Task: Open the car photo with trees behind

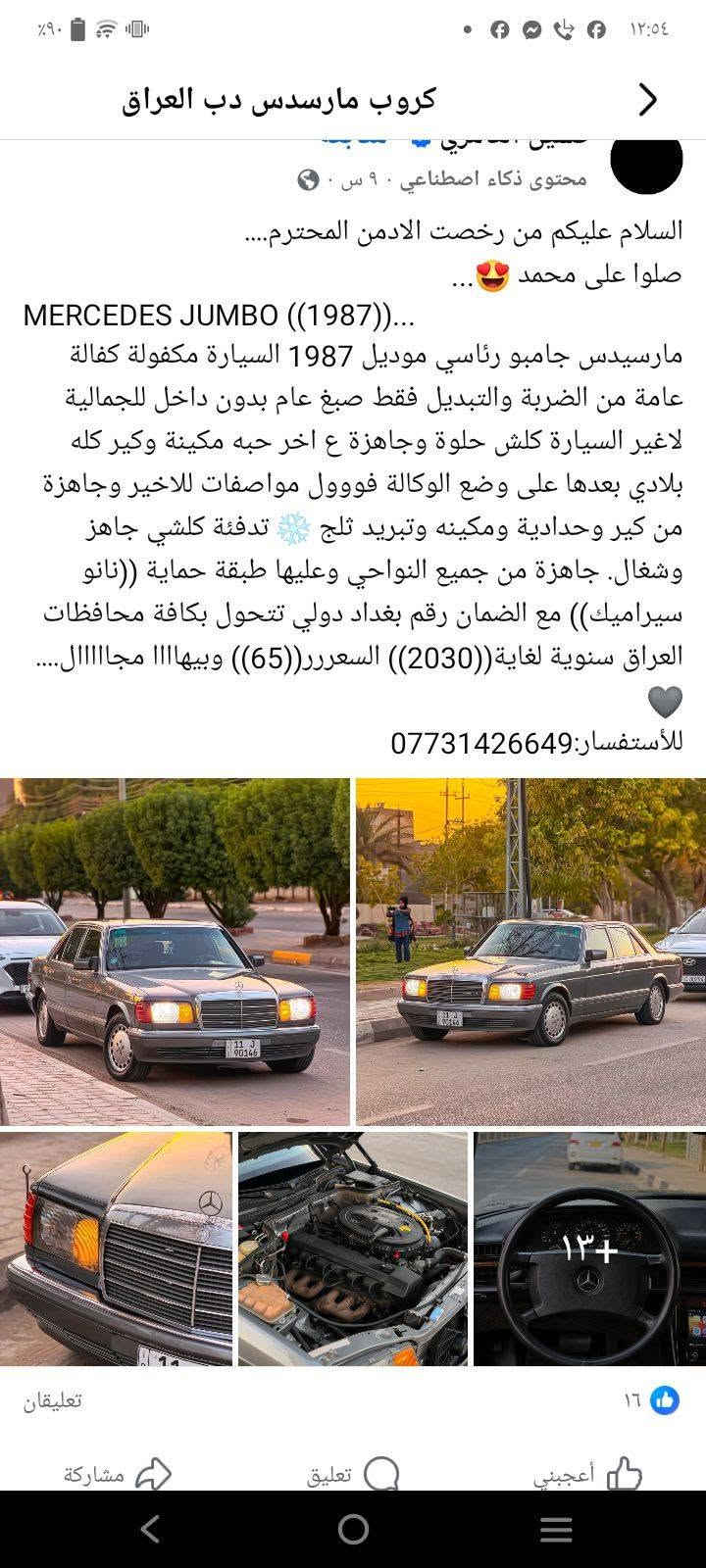Action: (x=175, y=952)
